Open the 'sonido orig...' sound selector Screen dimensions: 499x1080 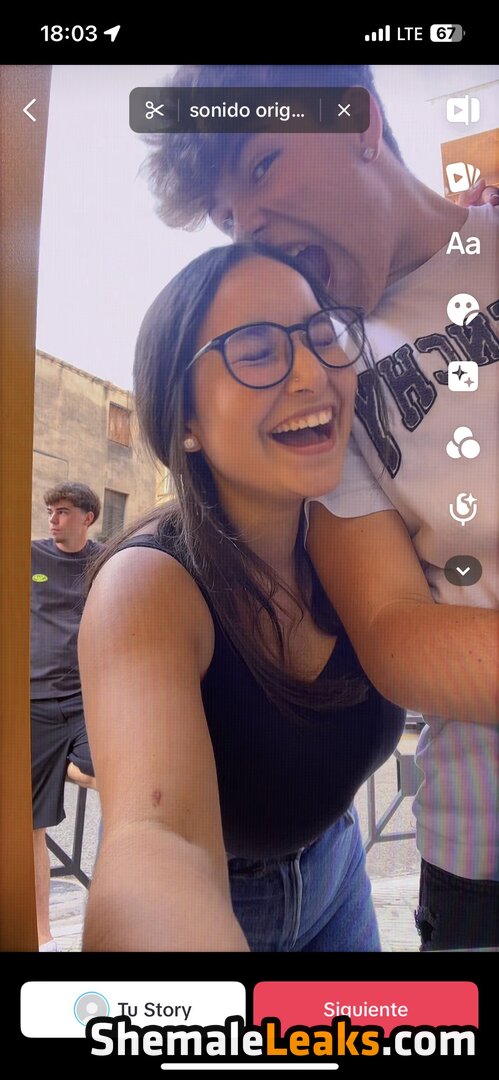(x=246, y=110)
